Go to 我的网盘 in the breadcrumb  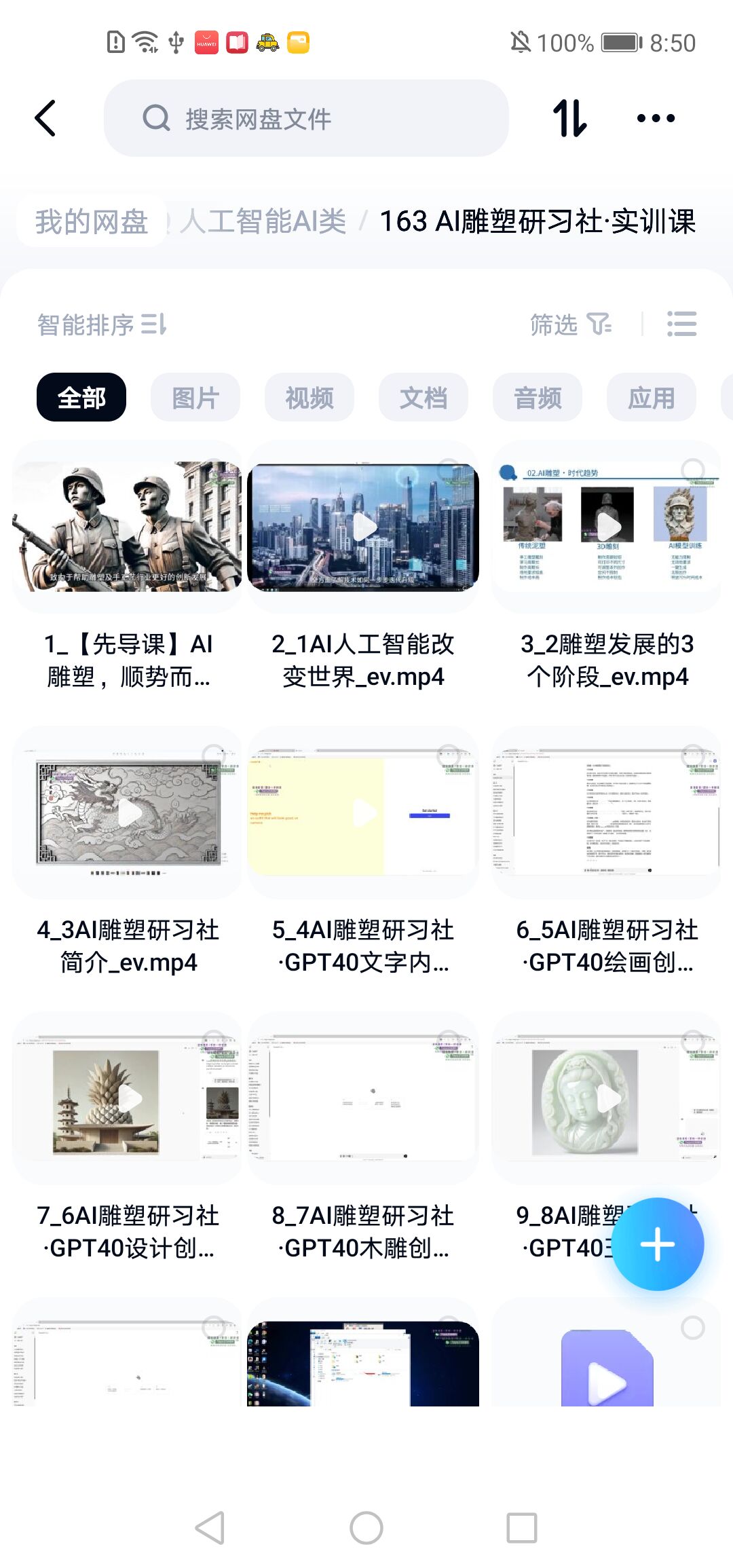point(91,221)
